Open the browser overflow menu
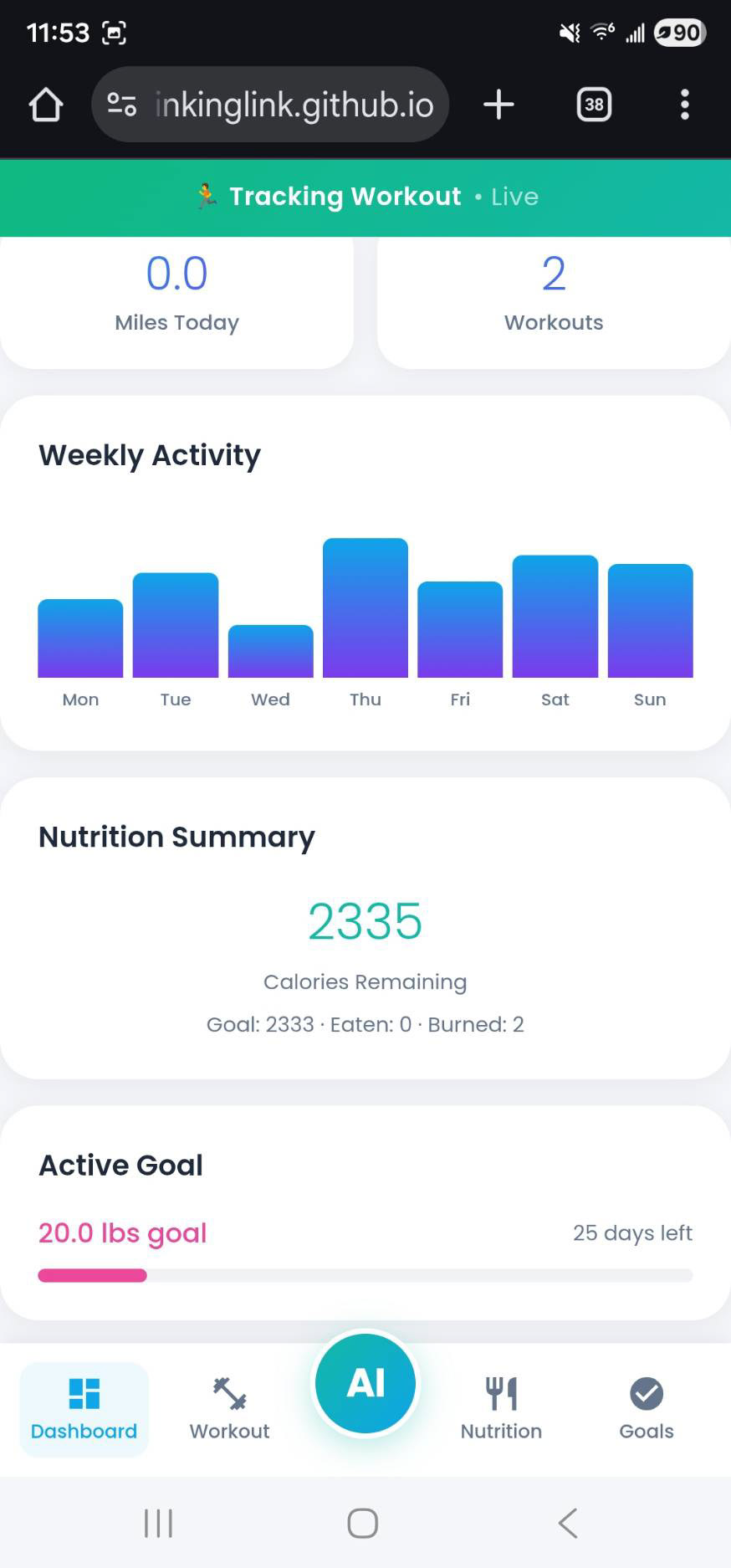Image resolution: width=731 pixels, height=1568 pixels. [x=684, y=105]
